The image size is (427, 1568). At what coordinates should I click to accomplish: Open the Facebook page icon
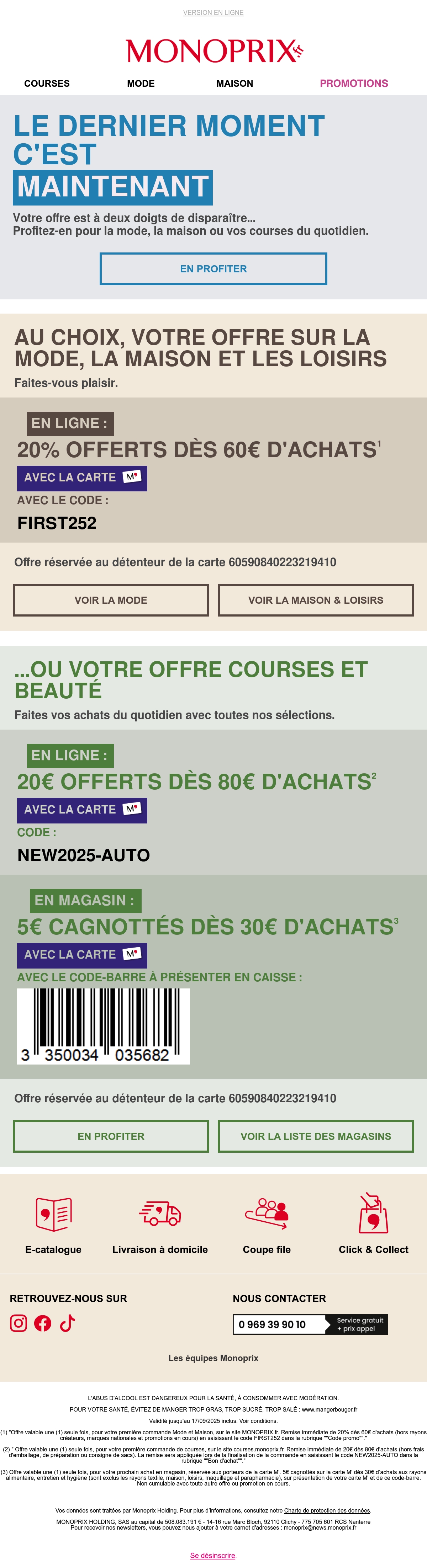pos(43,1323)
